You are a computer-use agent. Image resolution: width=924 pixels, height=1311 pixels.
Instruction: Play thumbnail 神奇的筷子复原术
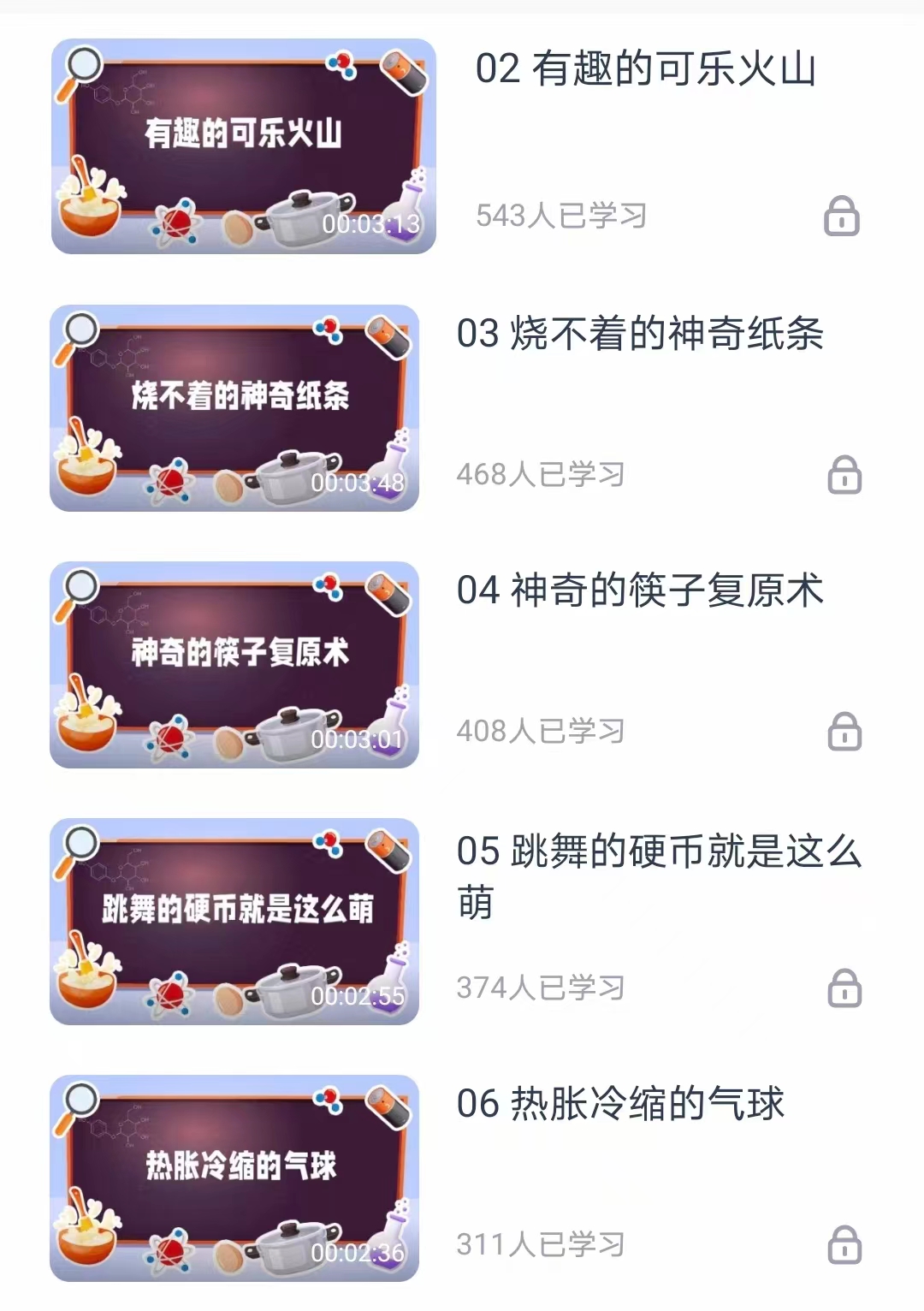[234, 665]
